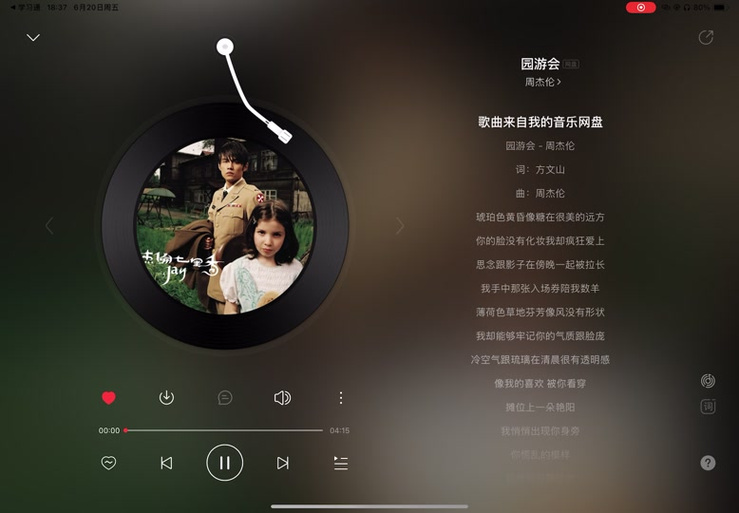Open the sound effect speaker icon
The image size is (739, 513).
[283, 398]
